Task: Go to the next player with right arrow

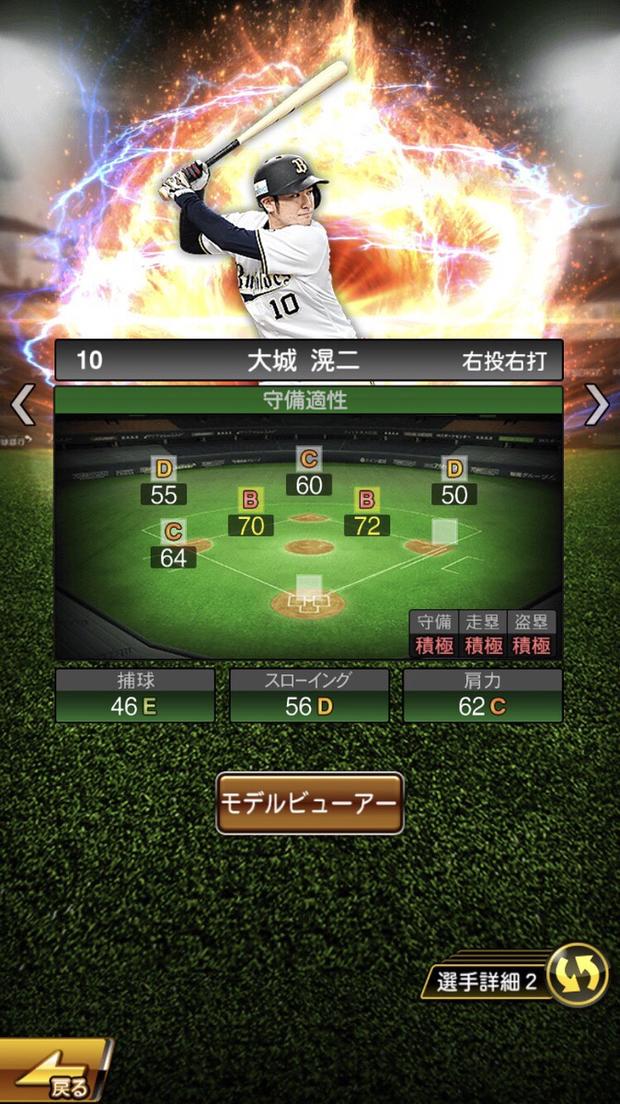Action: click(x=597, y=405)
